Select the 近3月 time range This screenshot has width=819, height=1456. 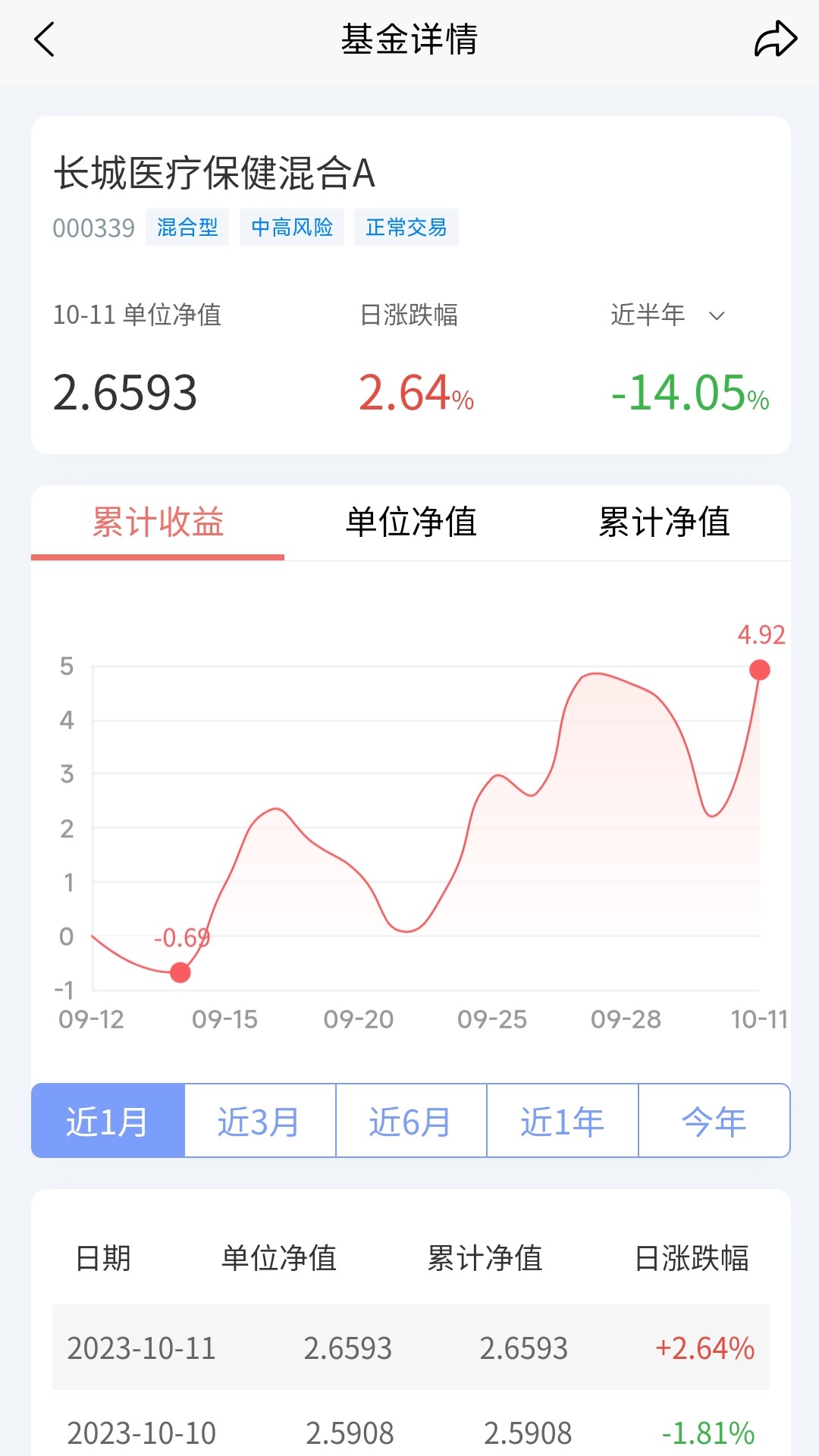coord(259,1121)
